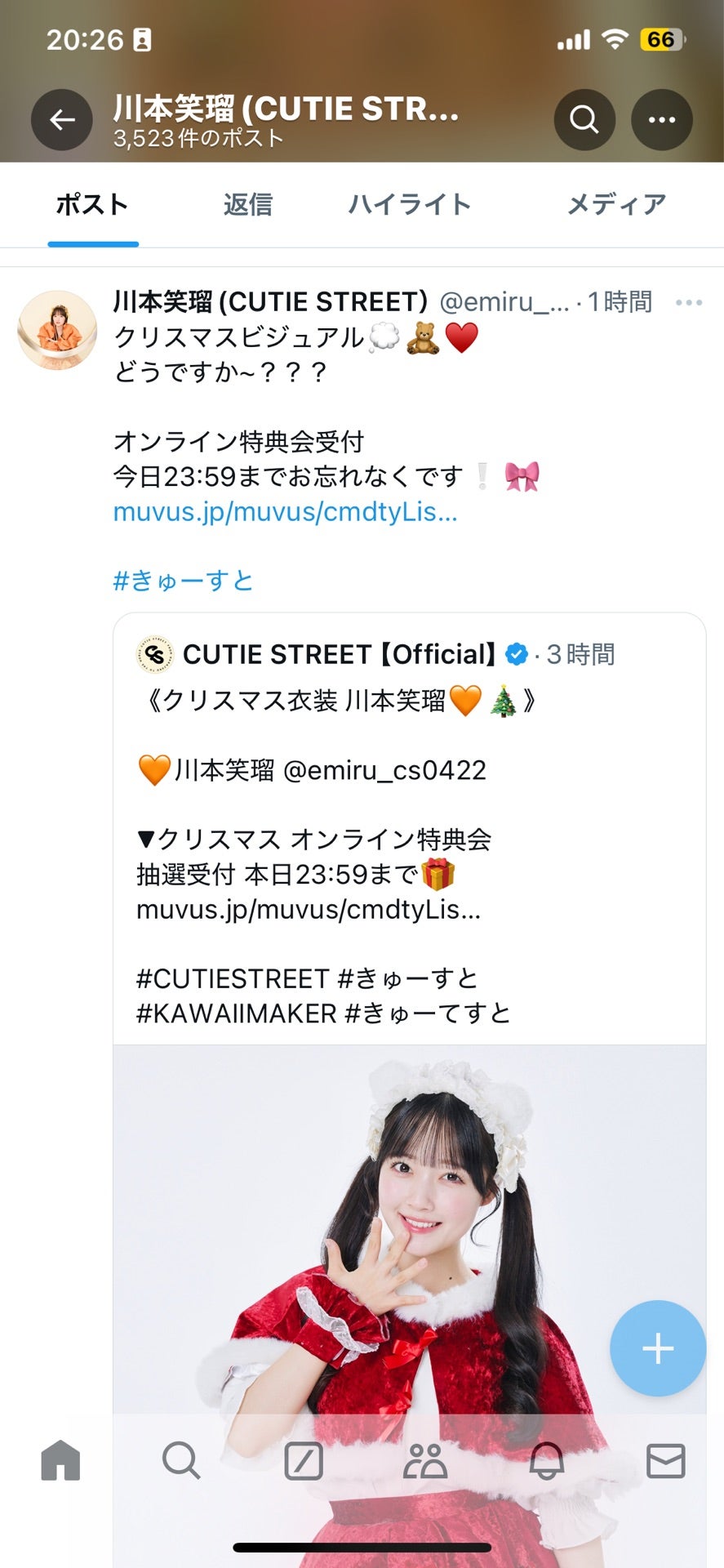Select the ポスト tab

pos(92,204)
